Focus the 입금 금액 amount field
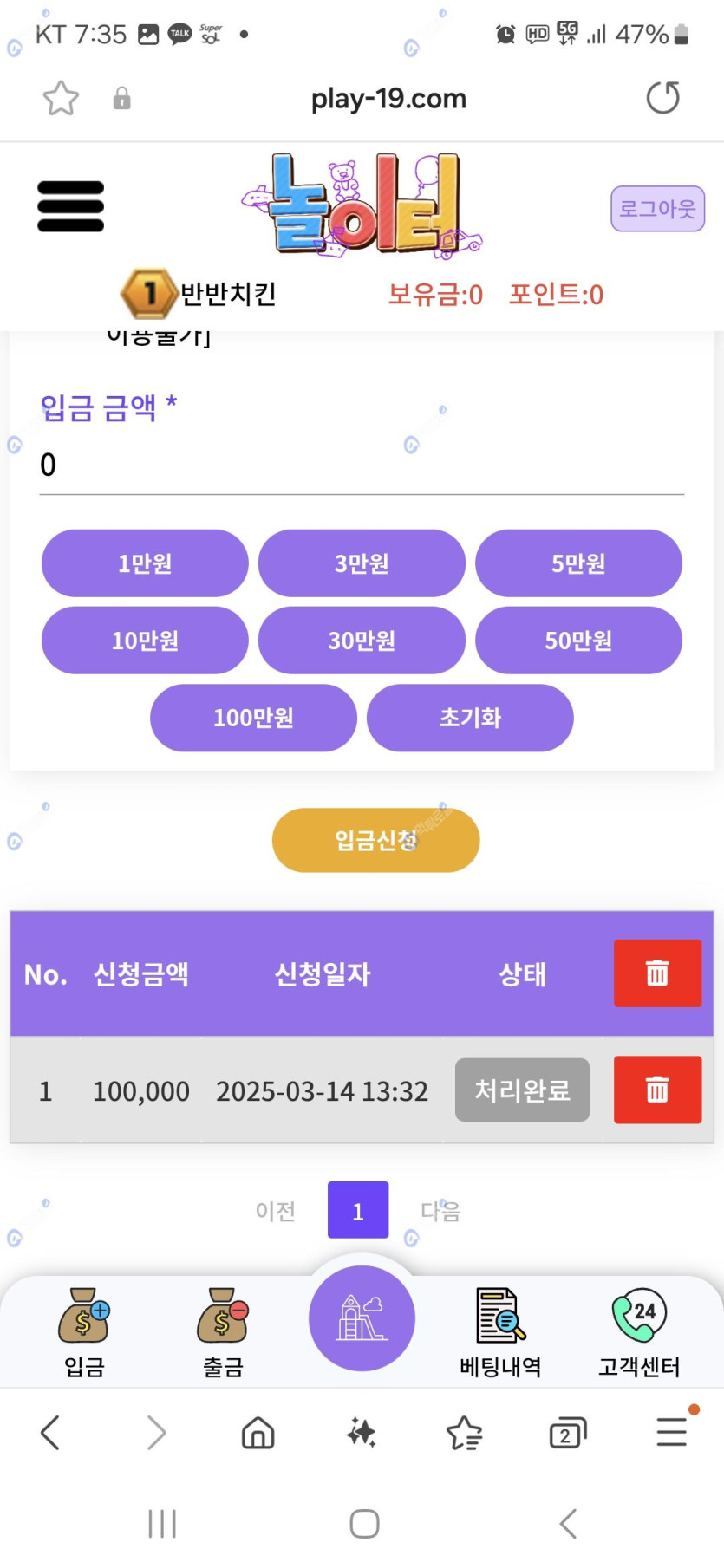Viewport: 724px width, 1568px height. coord(362,465)
